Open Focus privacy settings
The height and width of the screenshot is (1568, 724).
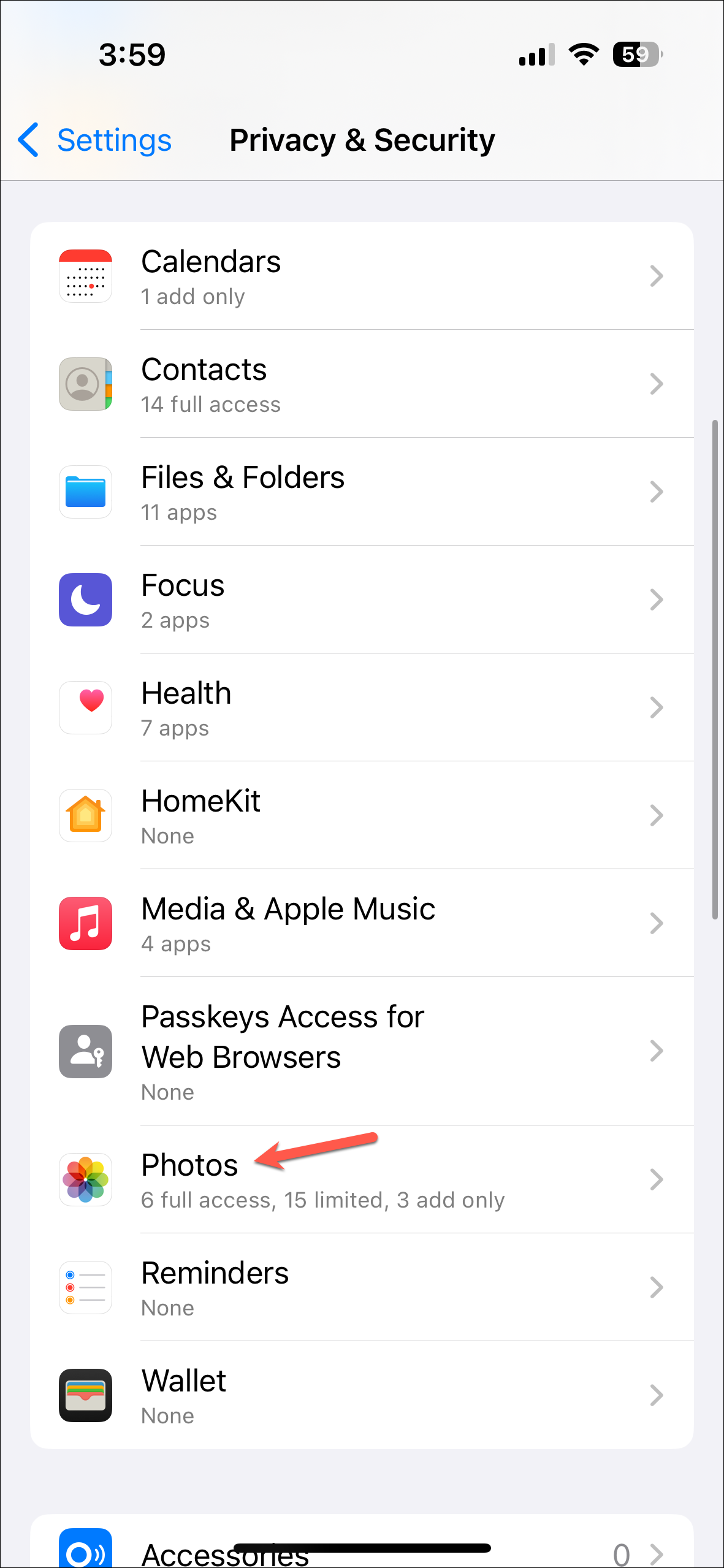click(362, 600)
